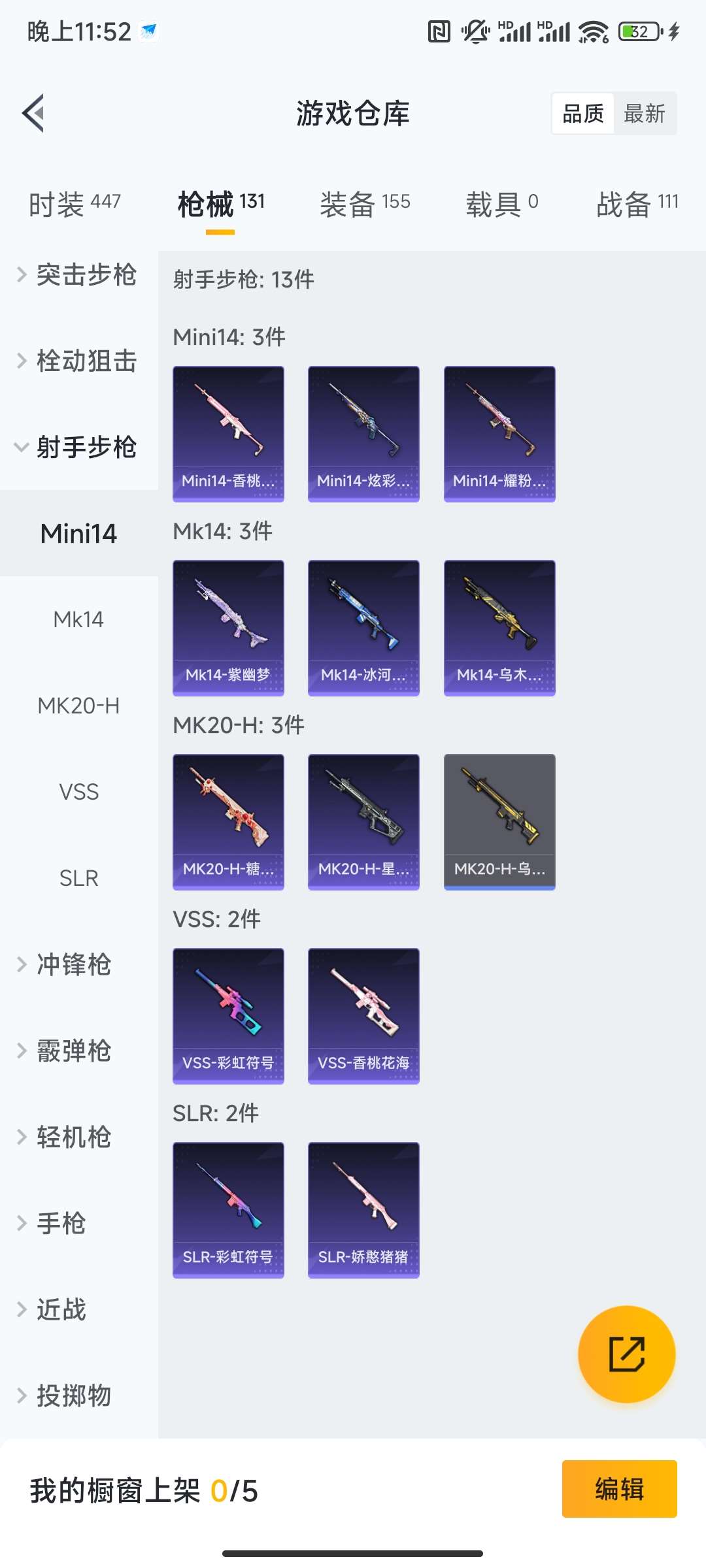Switch to the 装备 tab

(365, 204)
